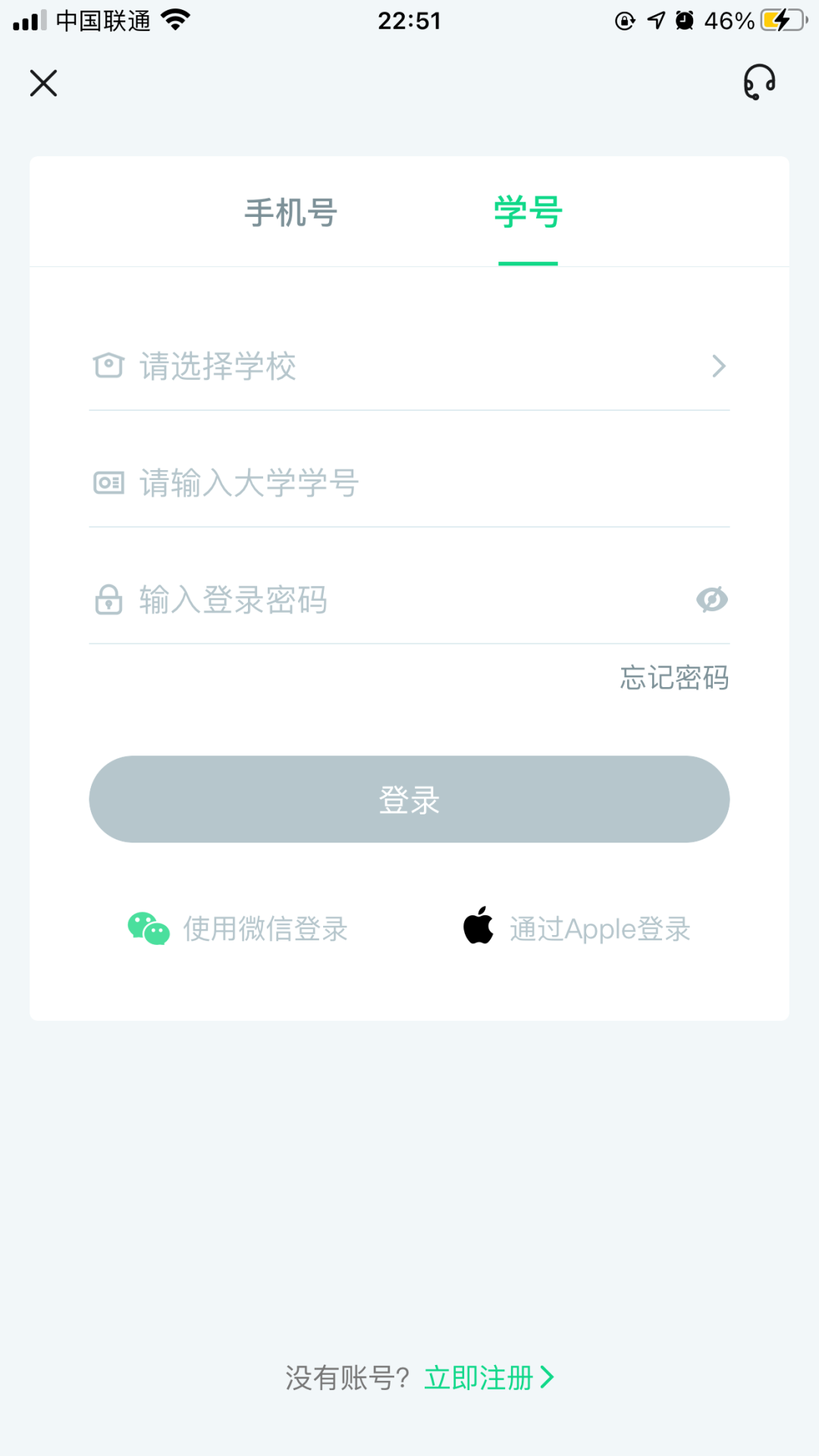
Task: Focus the 请输入大学学号 field
Action: (409, 483)
